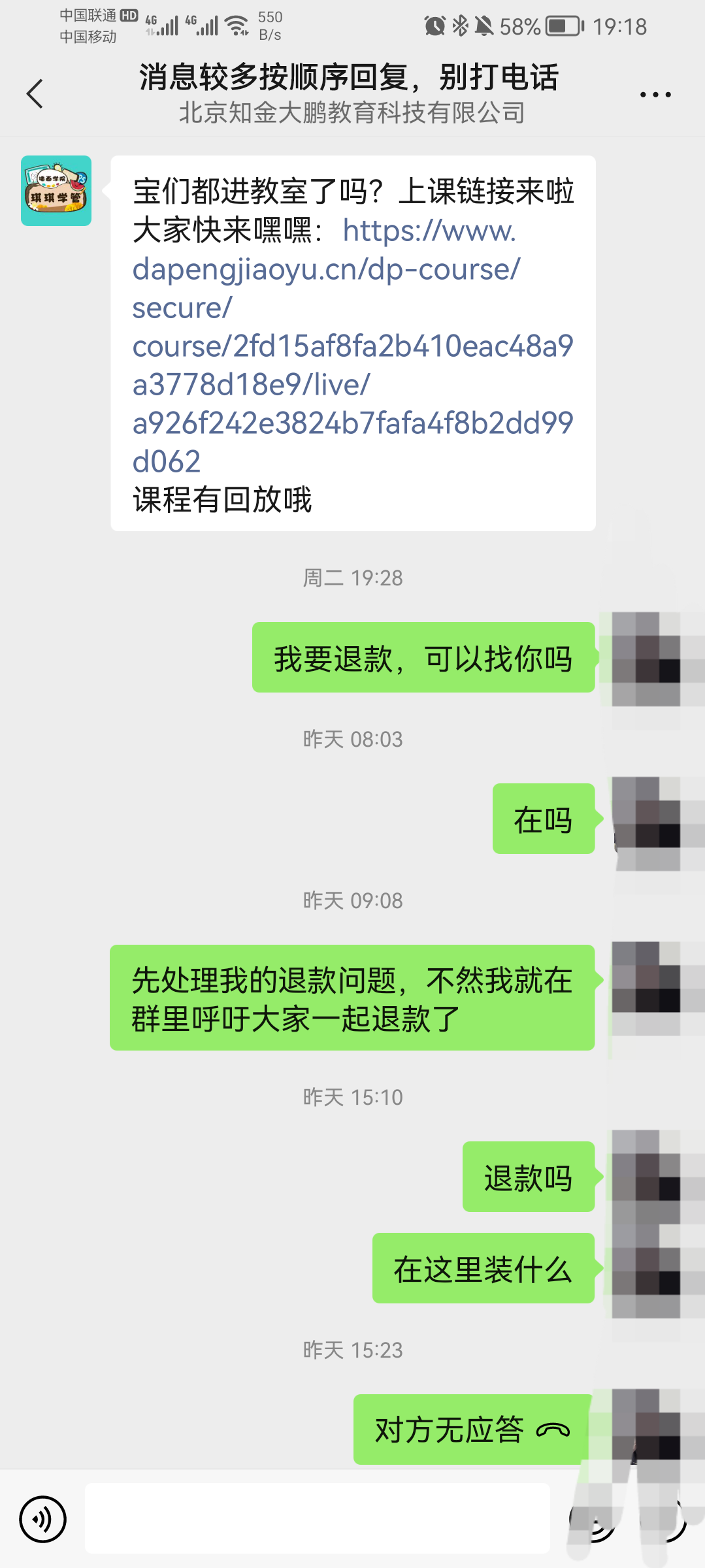Open the three-dot chat options menu

(x=655, y=95)
